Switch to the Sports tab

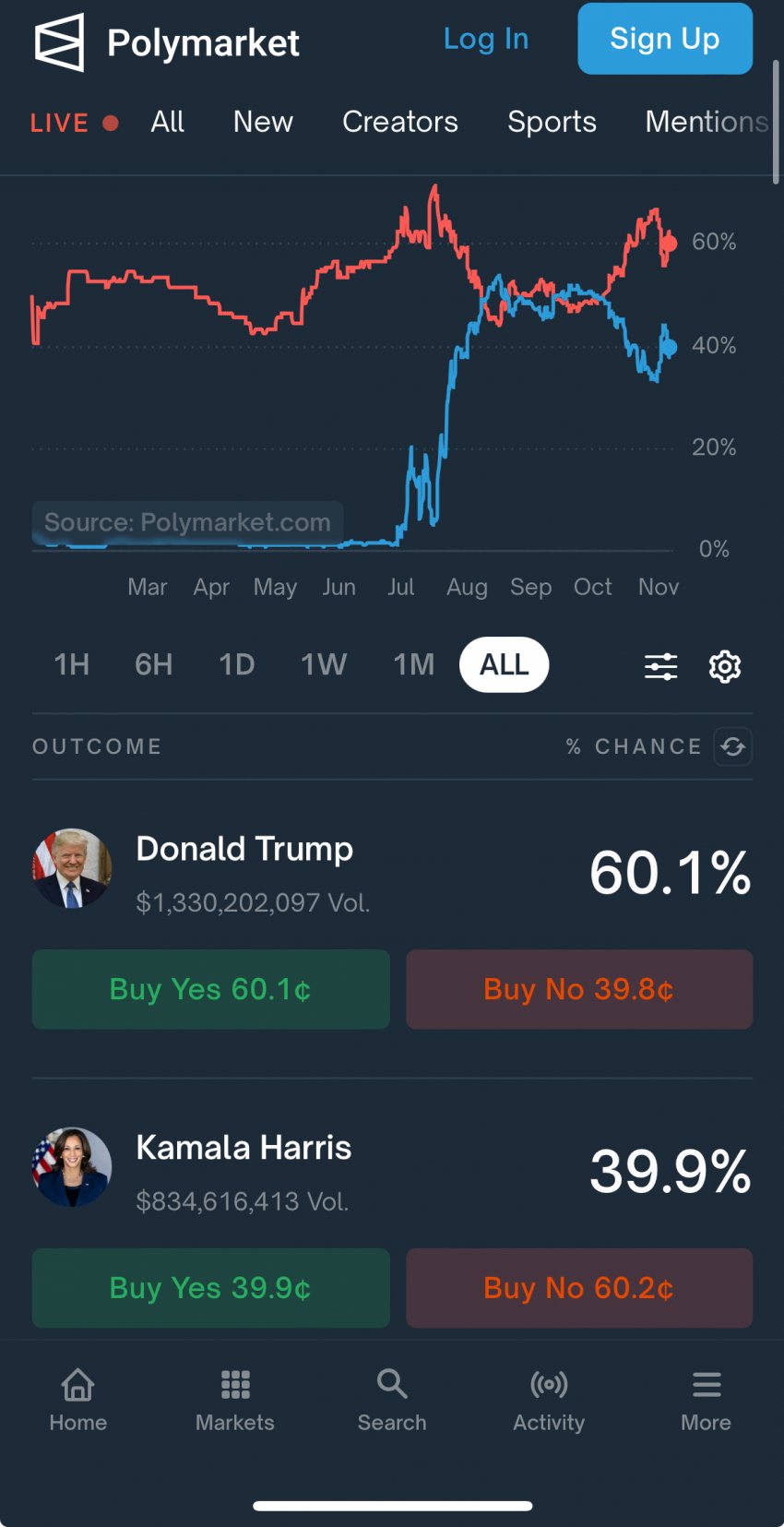pos(552,122)
